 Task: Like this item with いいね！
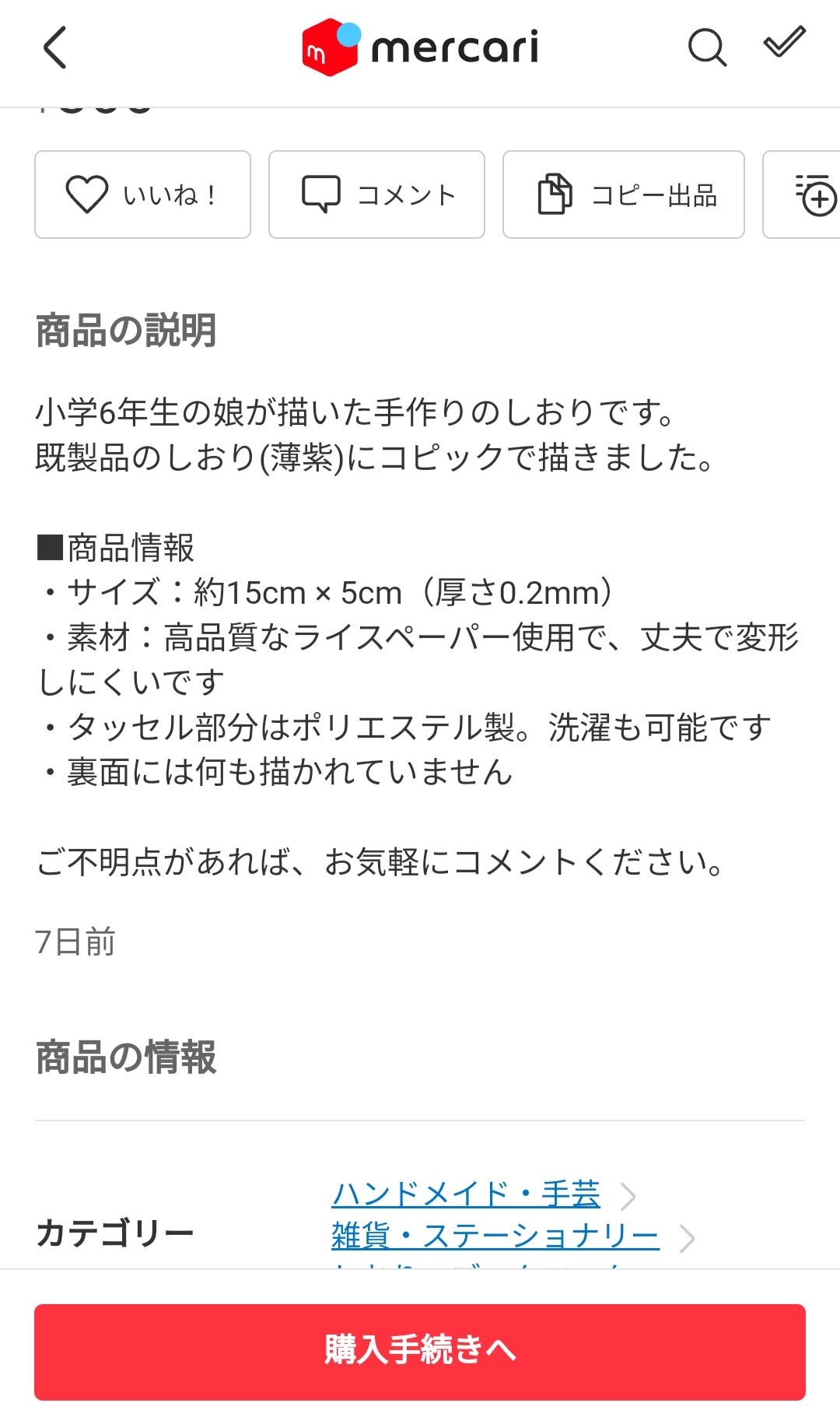[x=142, y=195]
